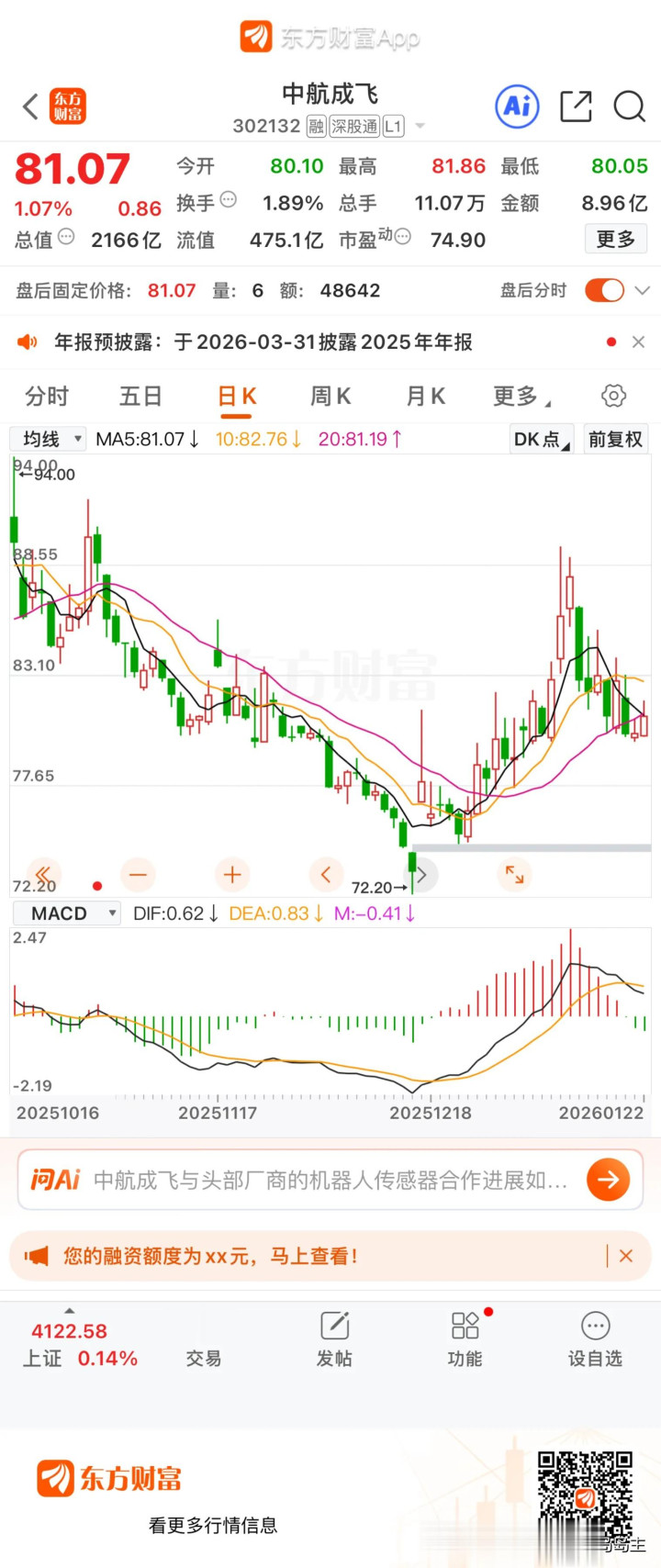Toggle the 盘后分时 switch
The image size is (661, 1568).
coord(604,290)
